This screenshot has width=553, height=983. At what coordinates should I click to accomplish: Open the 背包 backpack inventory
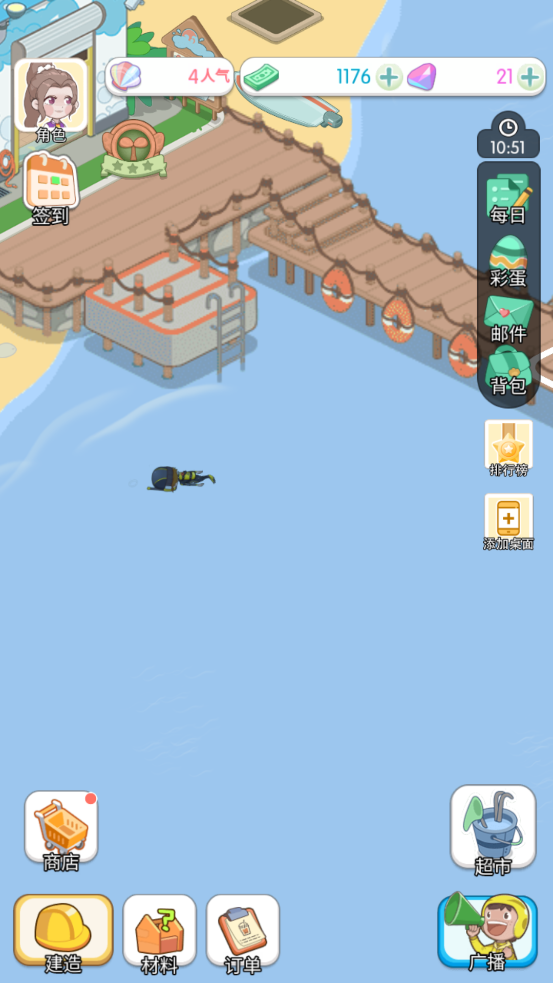(x=508, y=371)
